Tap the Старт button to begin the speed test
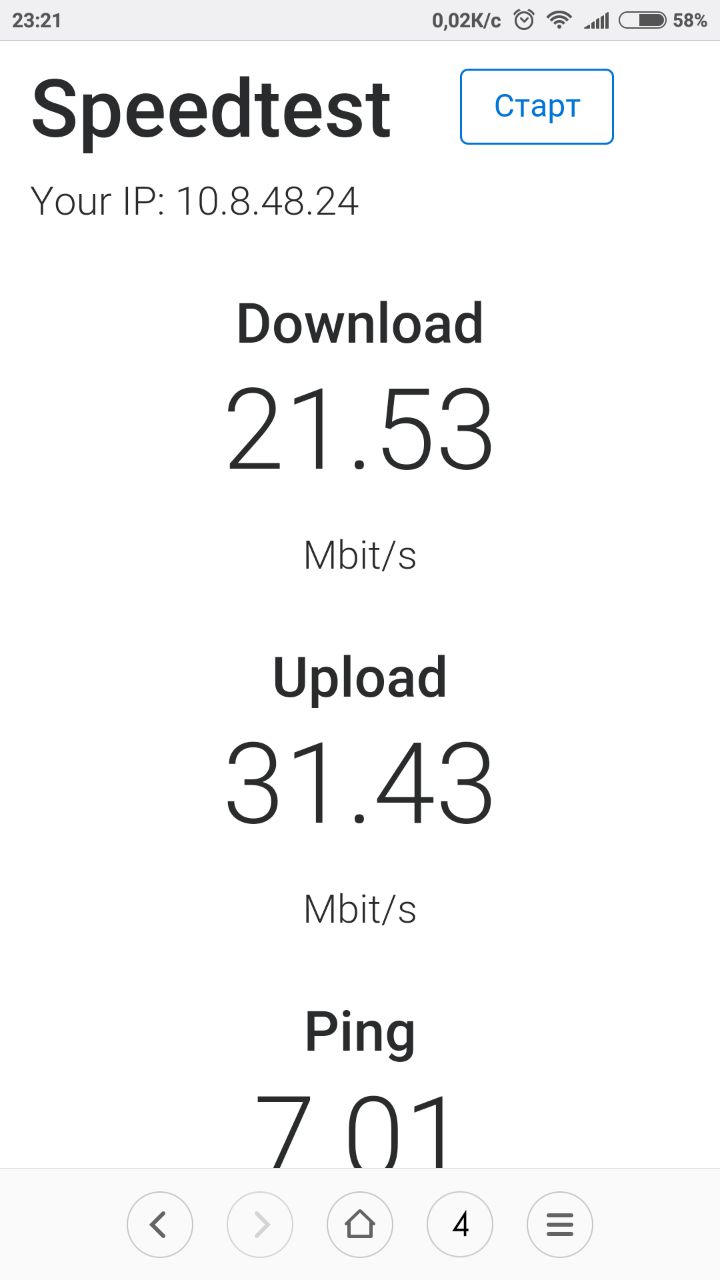Screen dimensions: 720x1280 pos(536,107)
